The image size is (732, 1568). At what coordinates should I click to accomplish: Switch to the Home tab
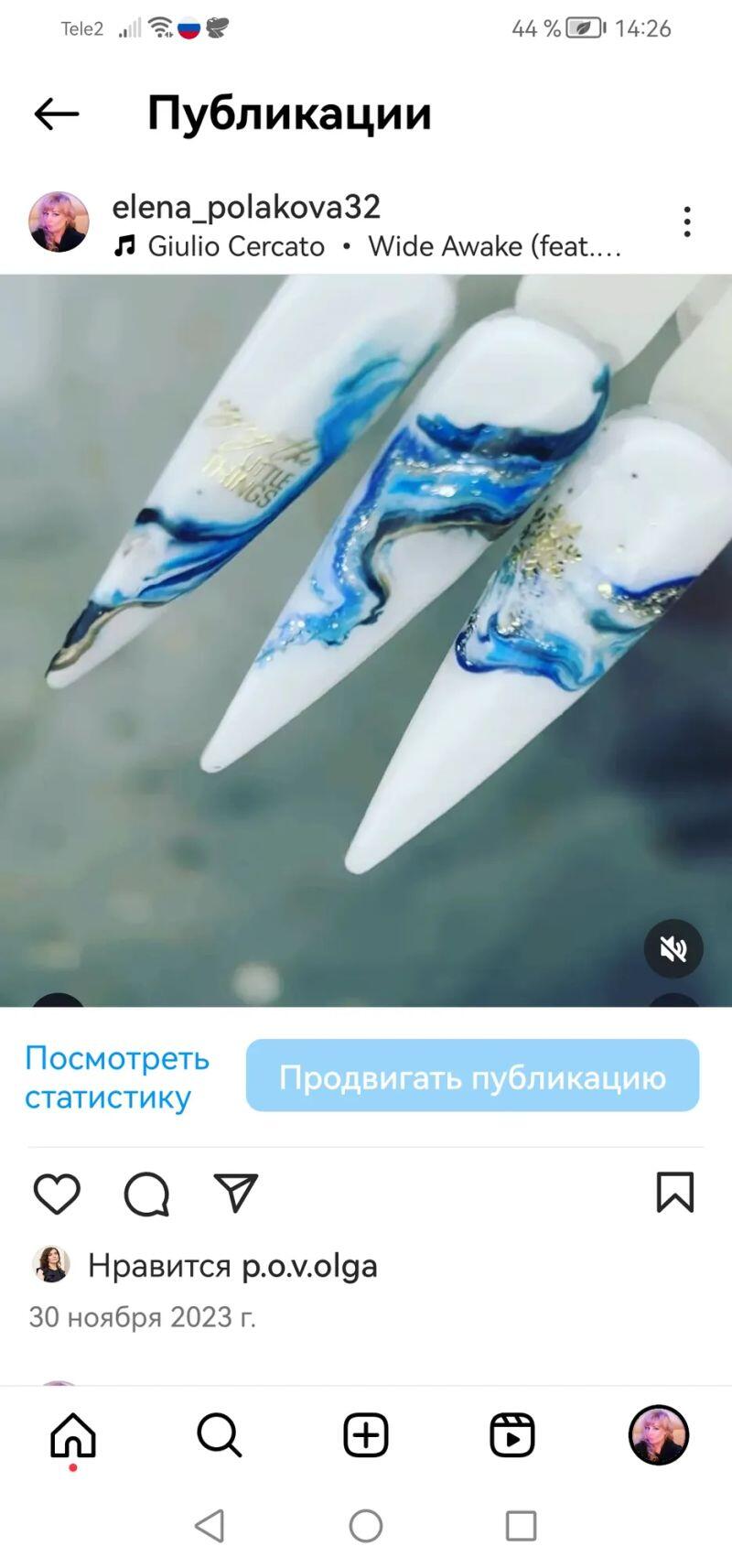(73, 1435)
